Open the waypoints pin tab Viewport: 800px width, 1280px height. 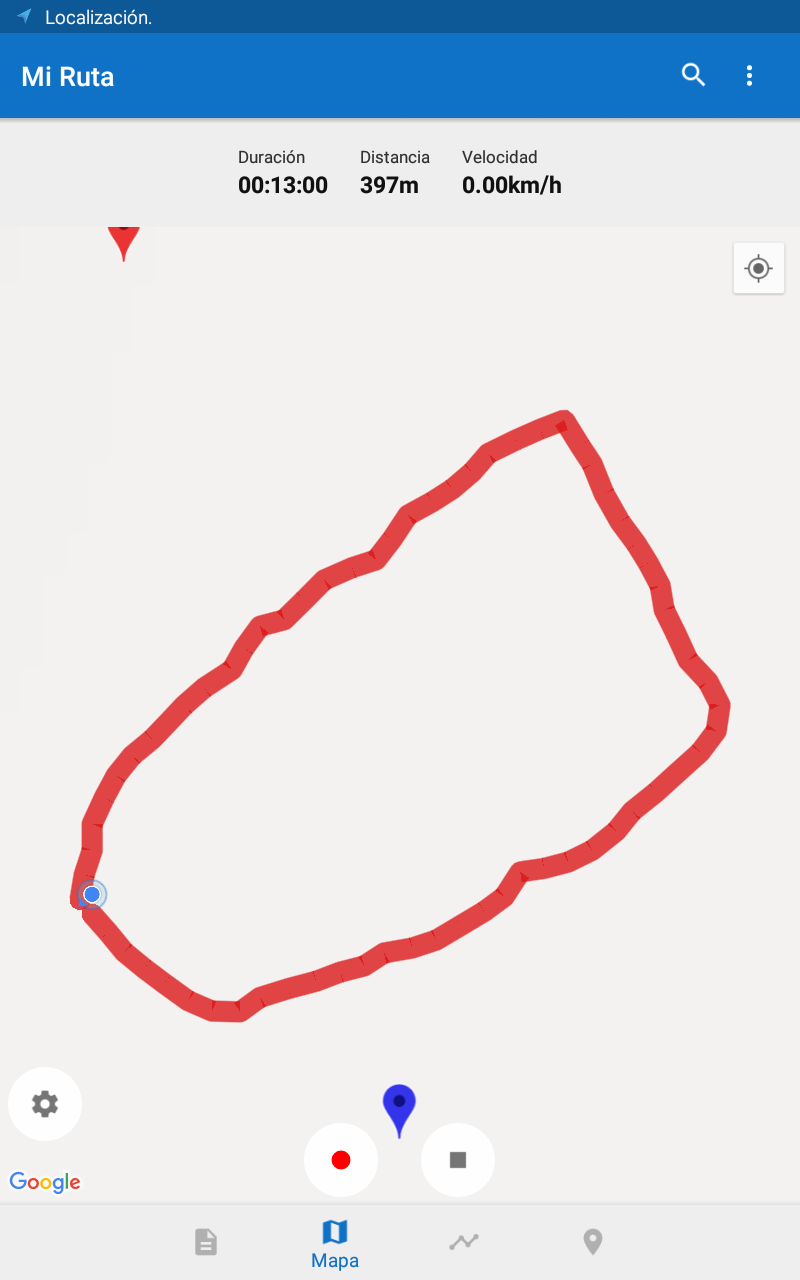click(x=593, y=1242)
